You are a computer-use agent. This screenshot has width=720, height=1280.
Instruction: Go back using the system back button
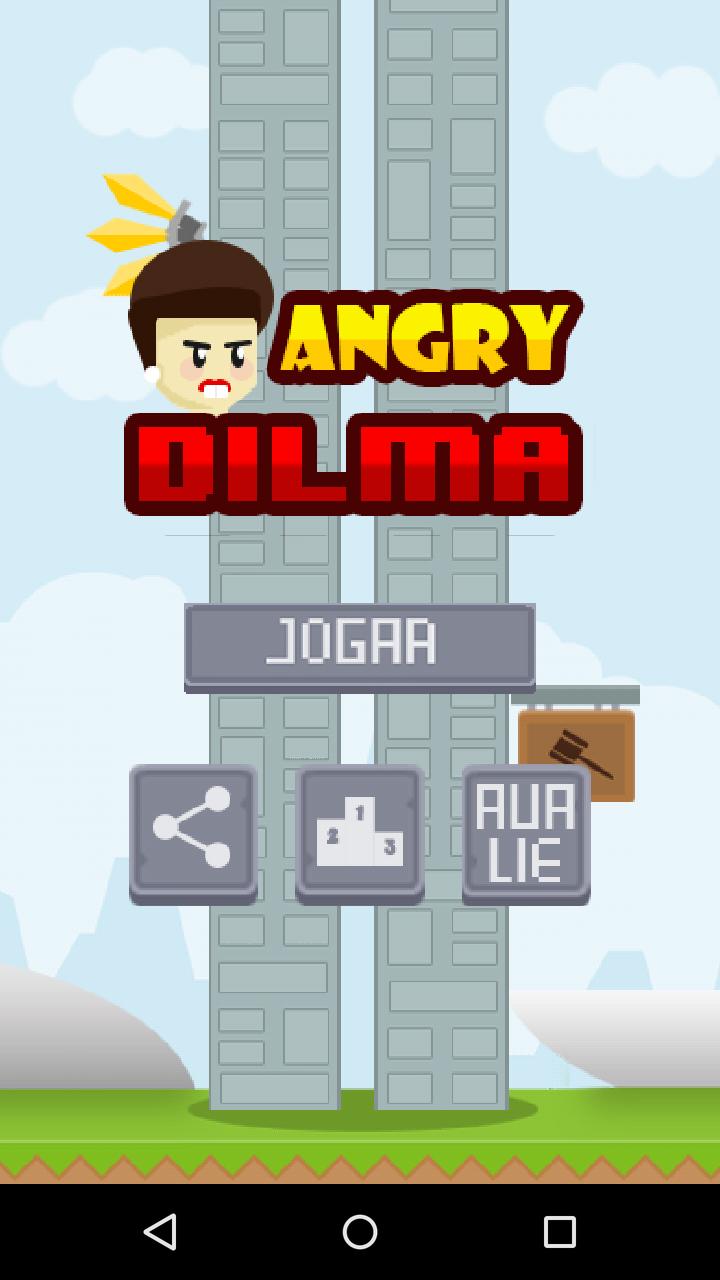pyautogui.click(x=161, y=1231)
